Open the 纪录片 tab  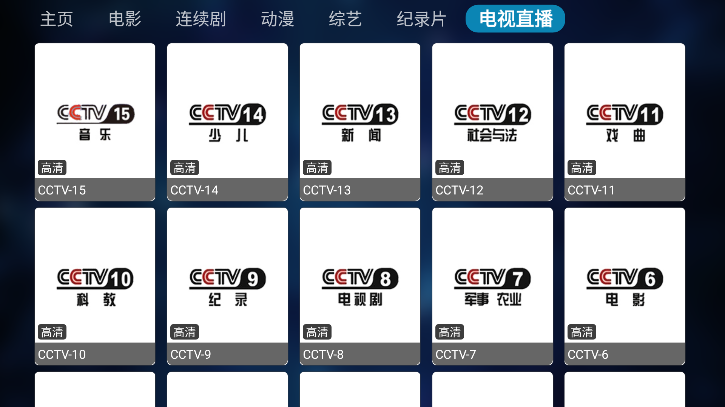click(x=421, y=19)
